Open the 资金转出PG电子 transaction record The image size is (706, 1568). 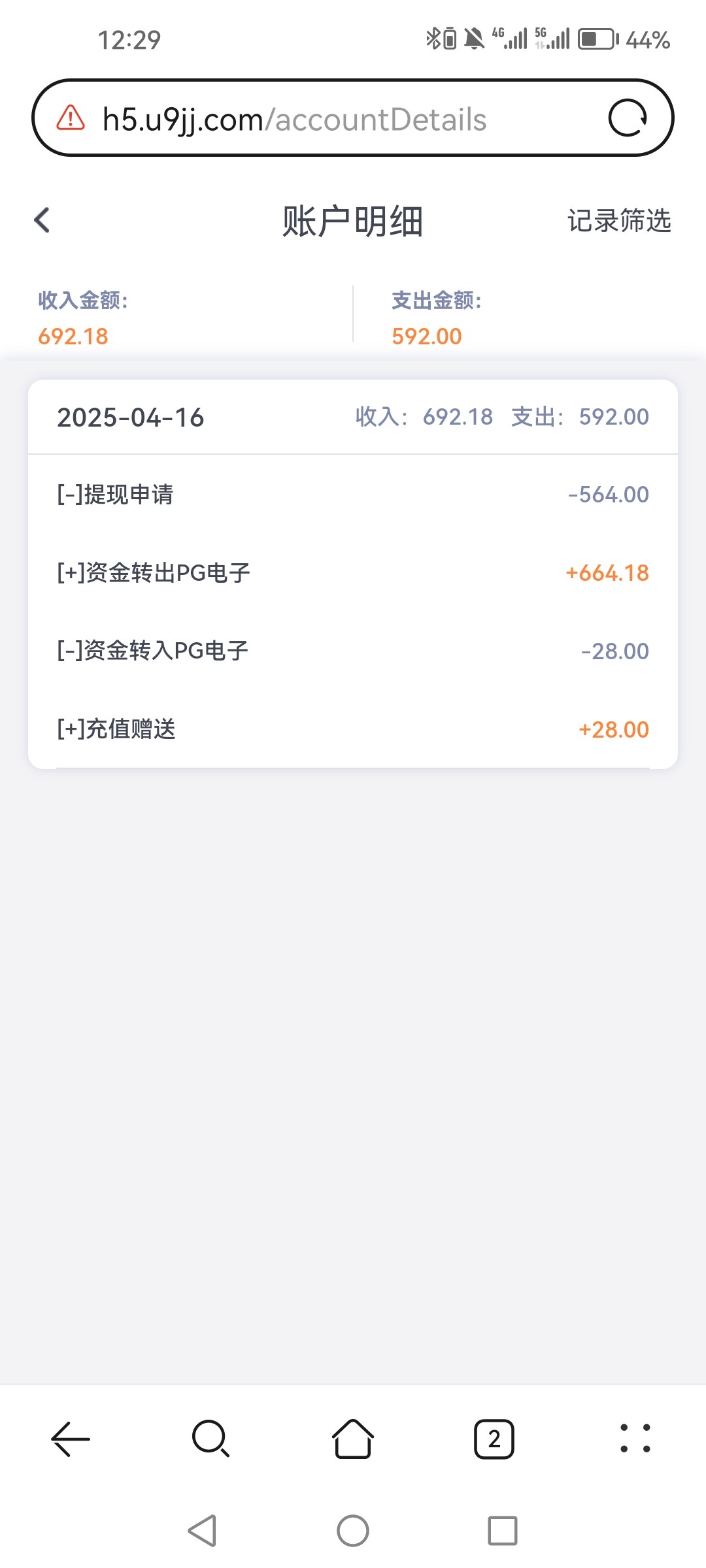point(353,573)
